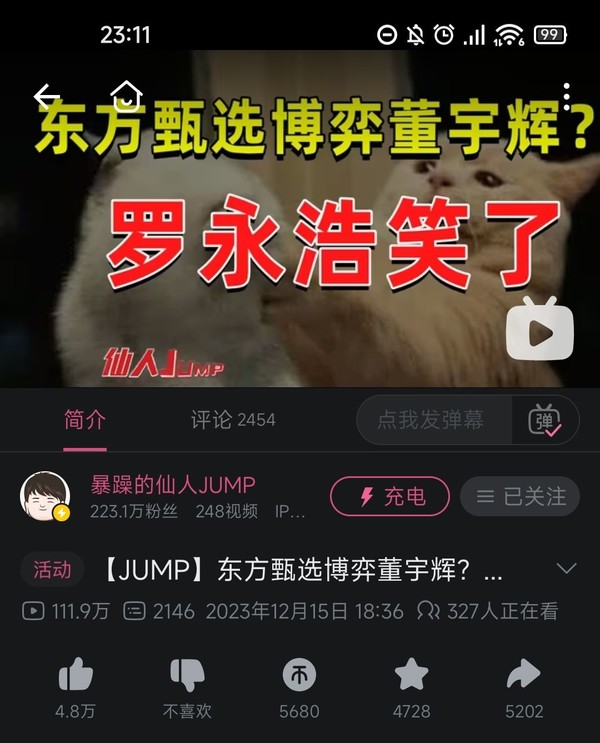Expand the video title description

pyautogui.click(x=566, y=569)
